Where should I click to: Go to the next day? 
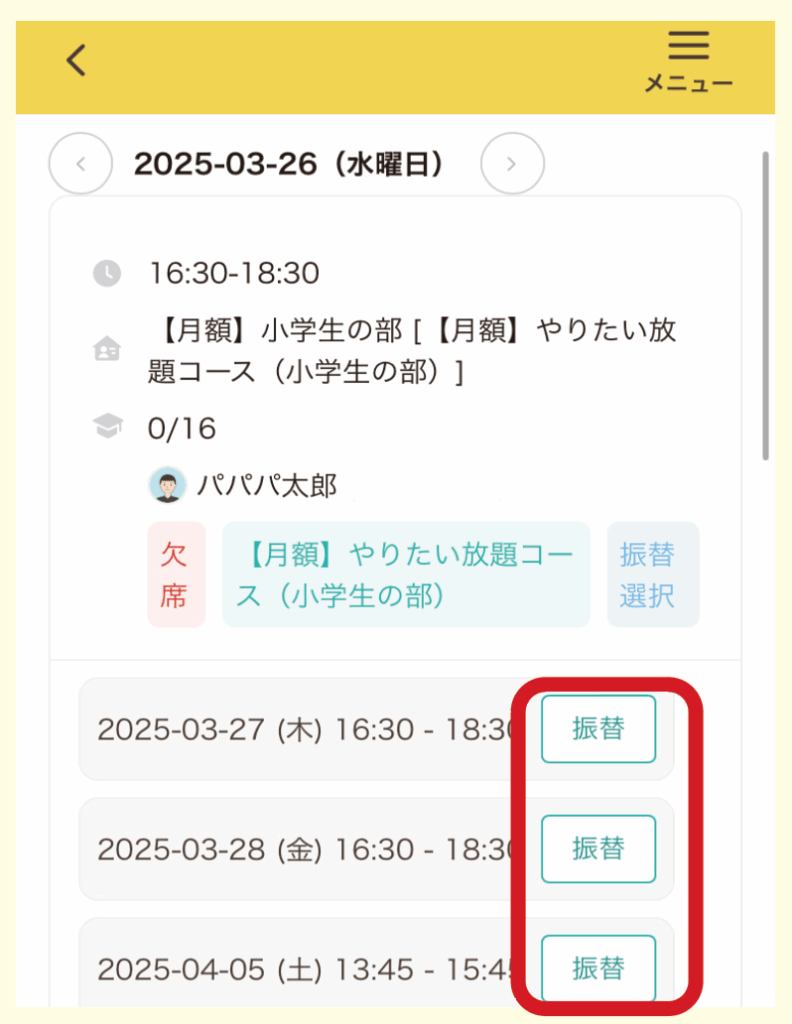click(x=512, y=163)
